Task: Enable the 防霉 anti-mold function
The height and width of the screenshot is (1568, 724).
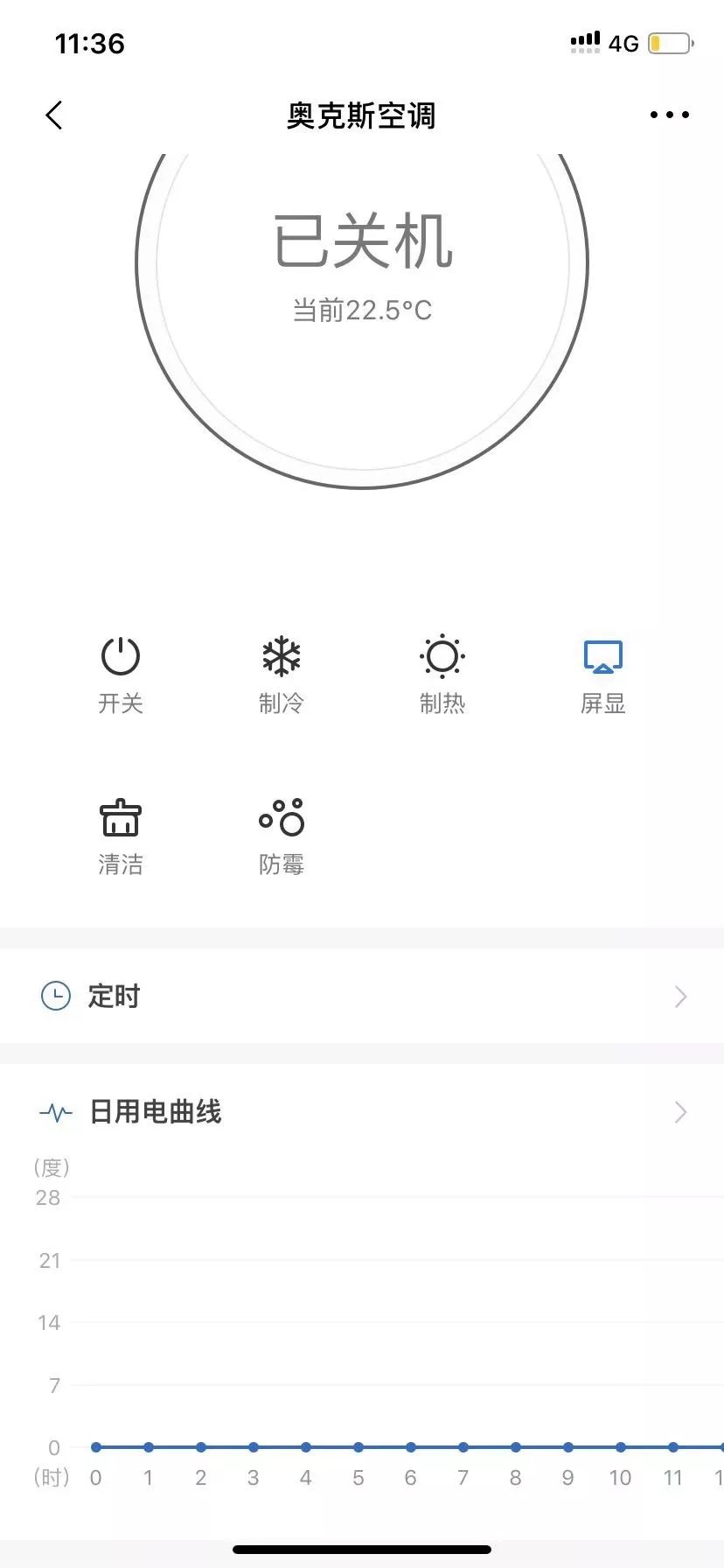Action: click(282, 819)
